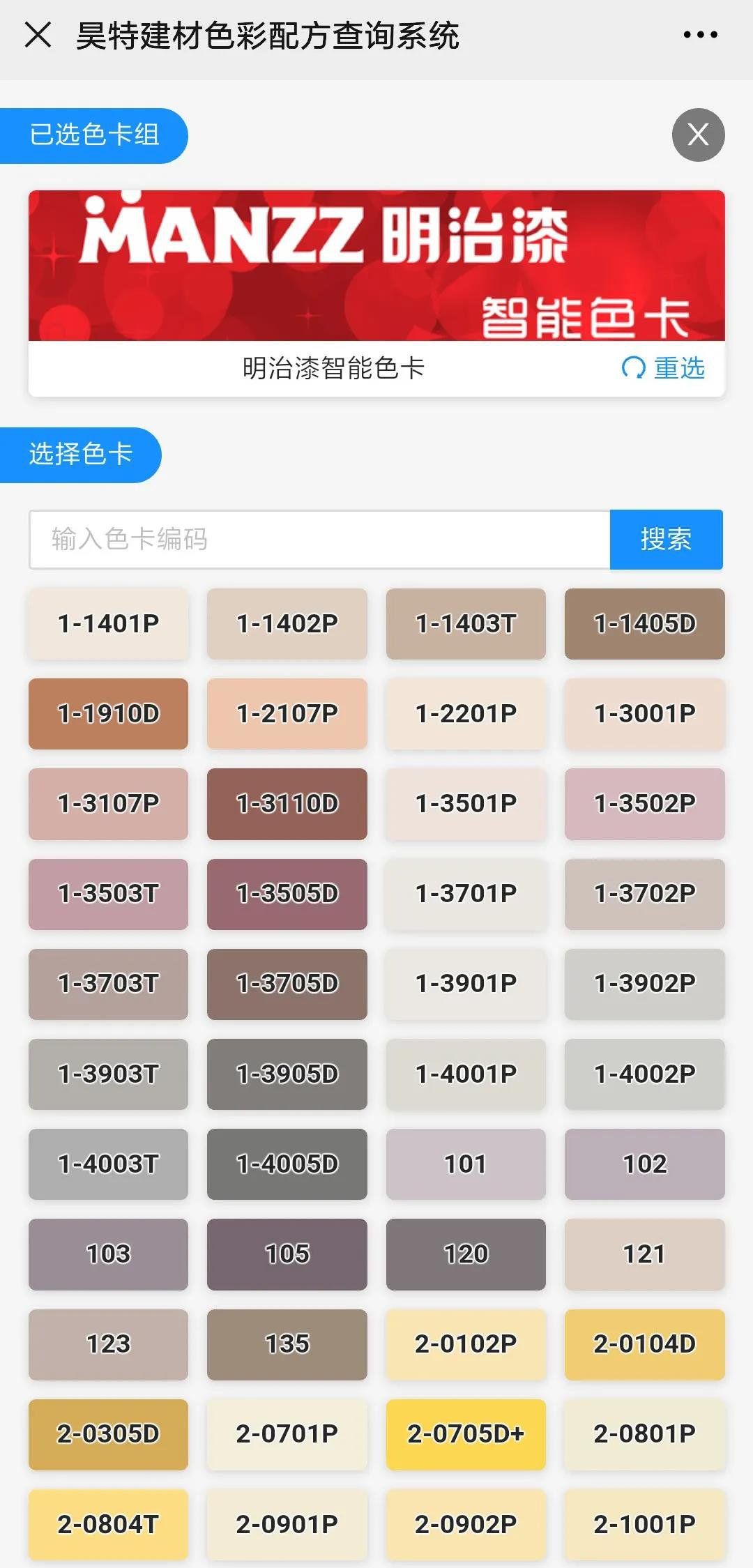Open color swatch 135
The image size is (753, 1568).
pos(287,1344)
